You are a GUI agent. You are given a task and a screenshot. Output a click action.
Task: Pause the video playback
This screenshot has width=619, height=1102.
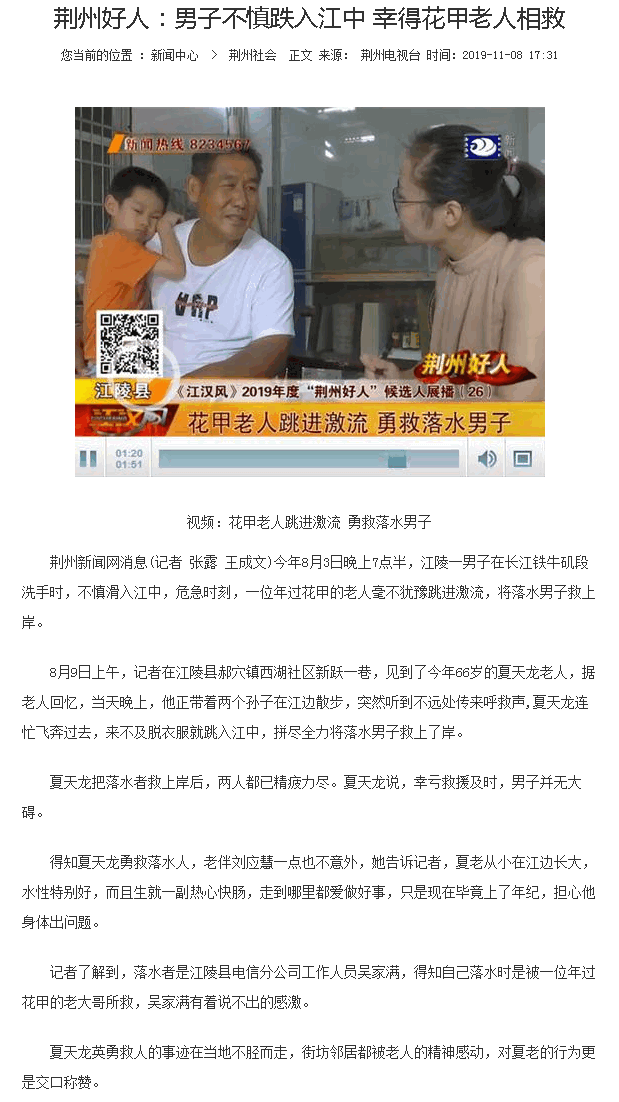click(x=89, y=459)
